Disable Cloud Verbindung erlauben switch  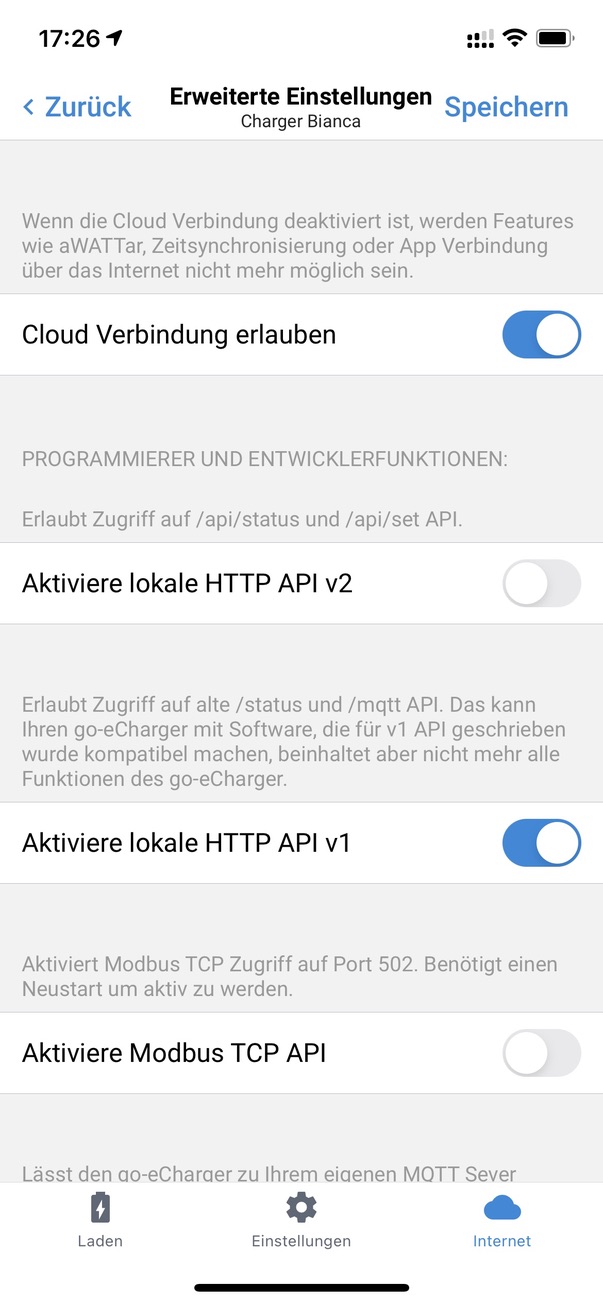pyautogui.click(x=541, y=335)
